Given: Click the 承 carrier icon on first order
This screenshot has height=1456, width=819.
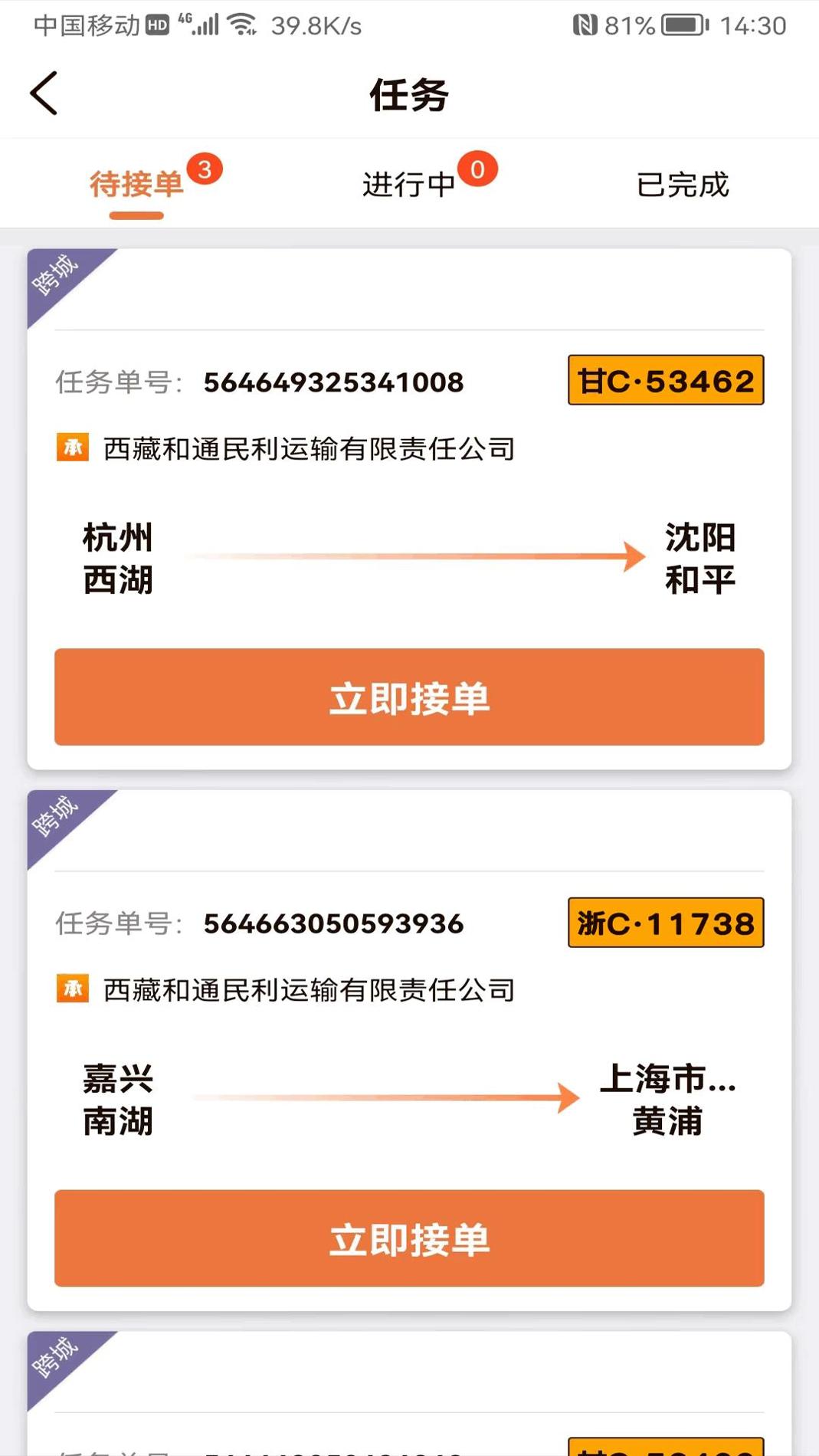Looking at the screenshot, I should click(x=71, y=448).
